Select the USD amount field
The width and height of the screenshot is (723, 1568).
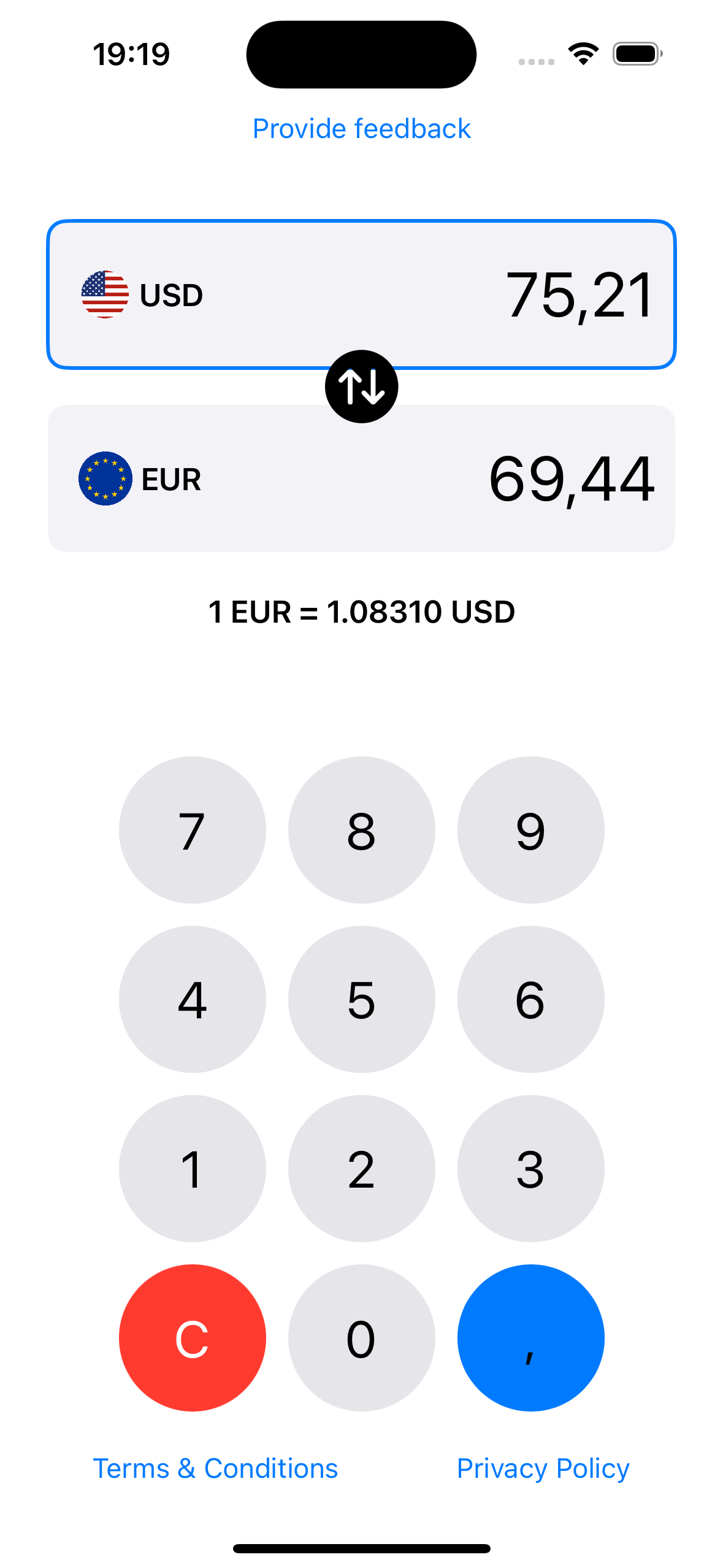coord(361,294)
